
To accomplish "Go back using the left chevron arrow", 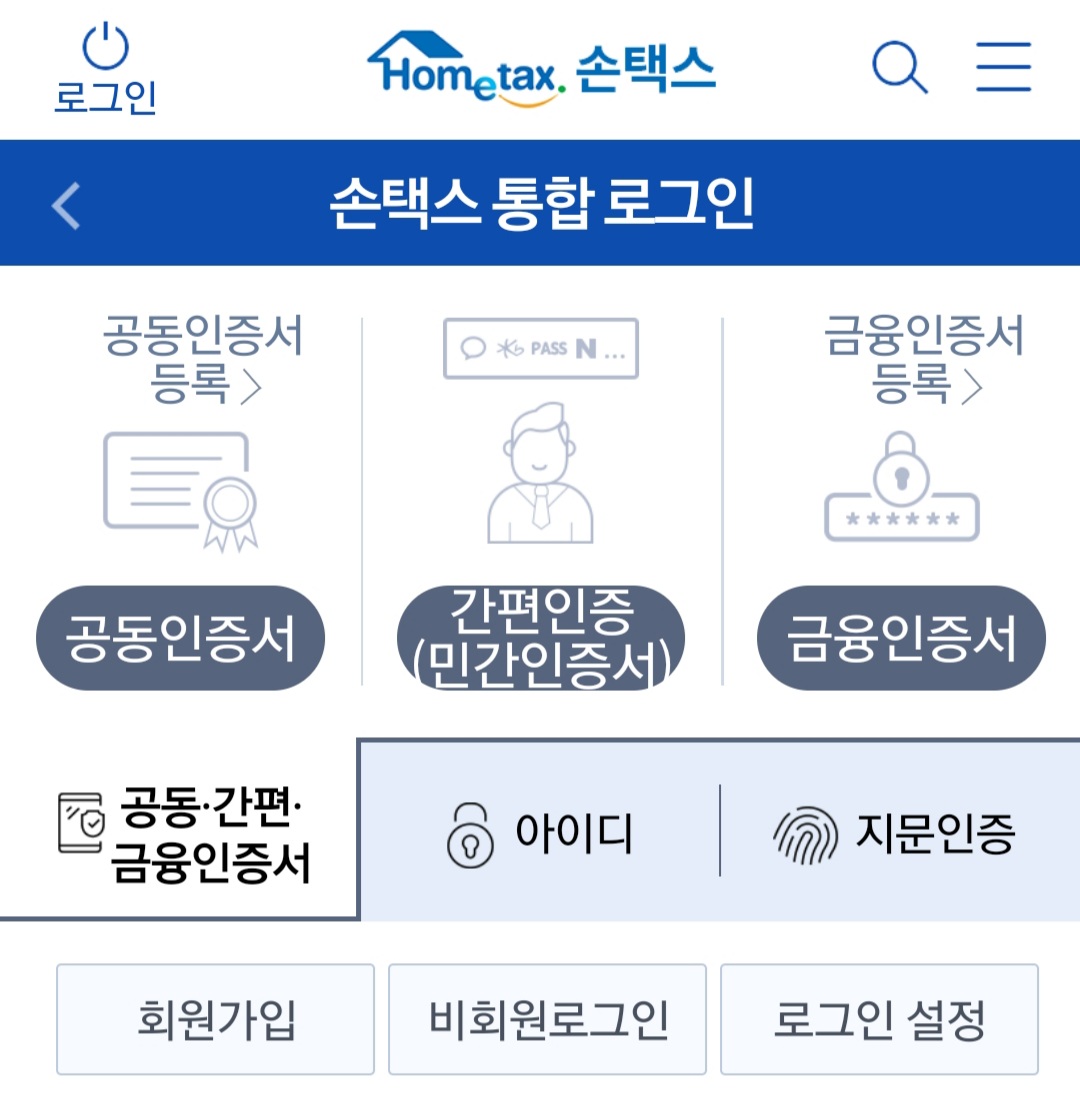I will point(64,205).
